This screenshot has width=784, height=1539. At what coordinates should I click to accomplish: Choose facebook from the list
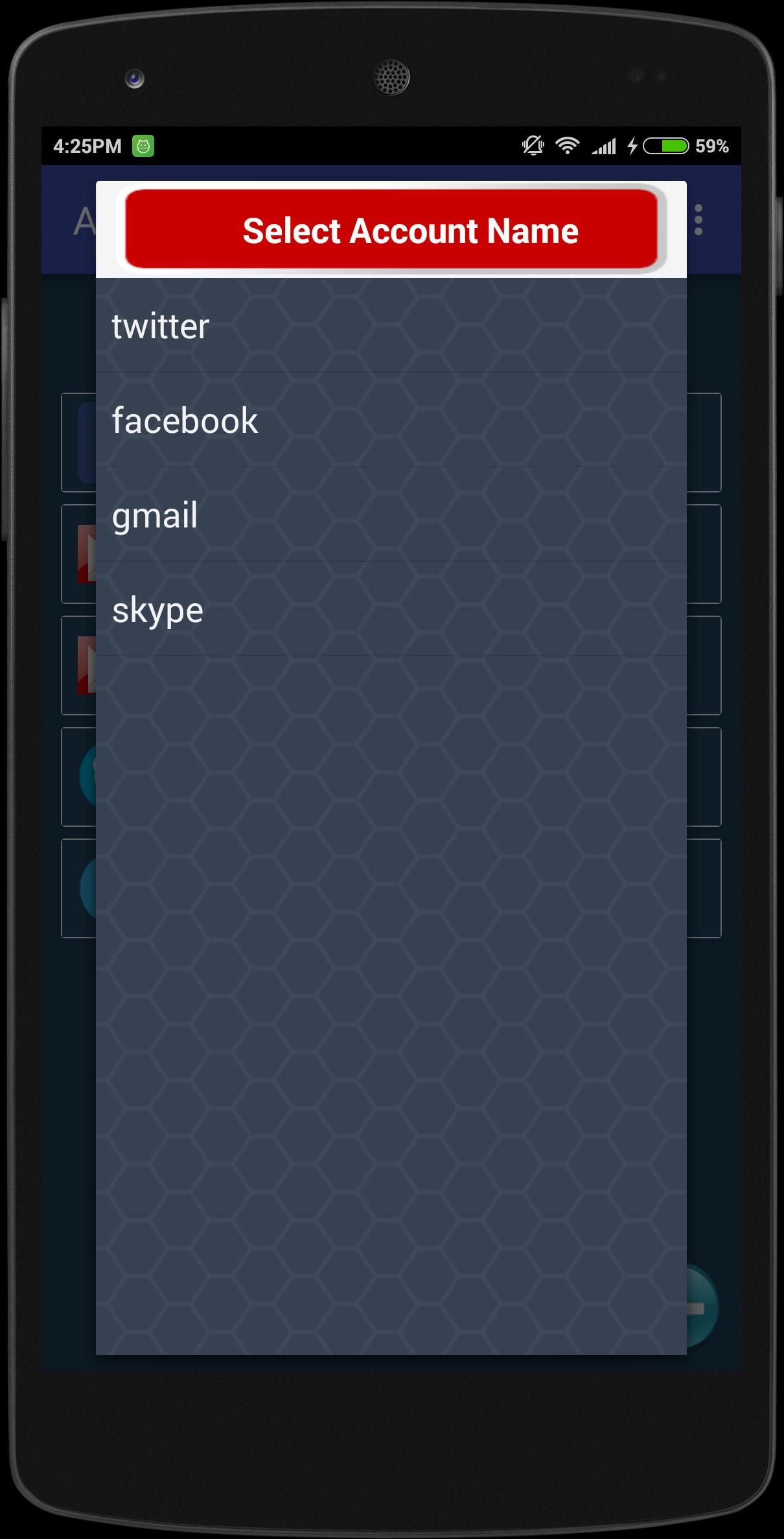[391, 420]
